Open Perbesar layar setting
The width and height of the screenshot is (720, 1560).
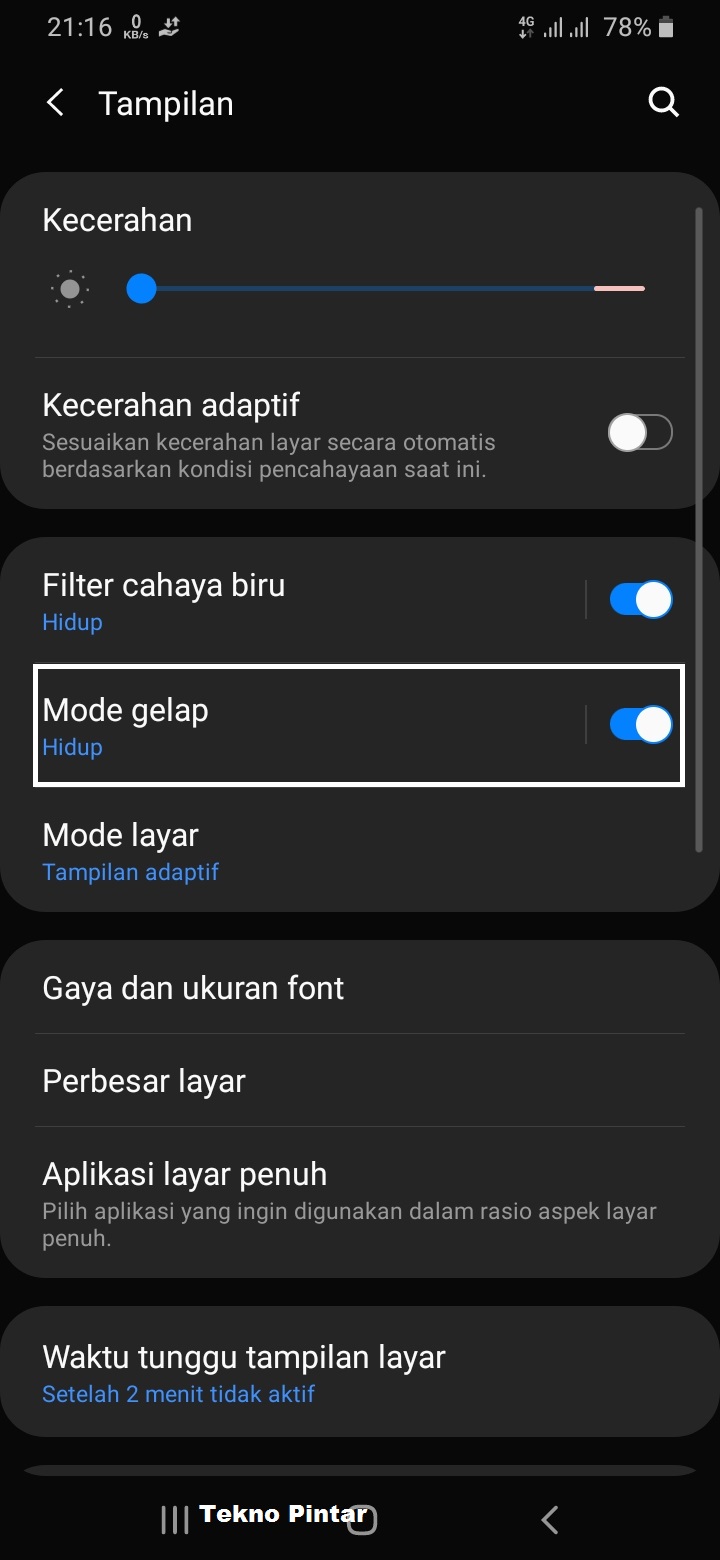tap(360, 1081)
